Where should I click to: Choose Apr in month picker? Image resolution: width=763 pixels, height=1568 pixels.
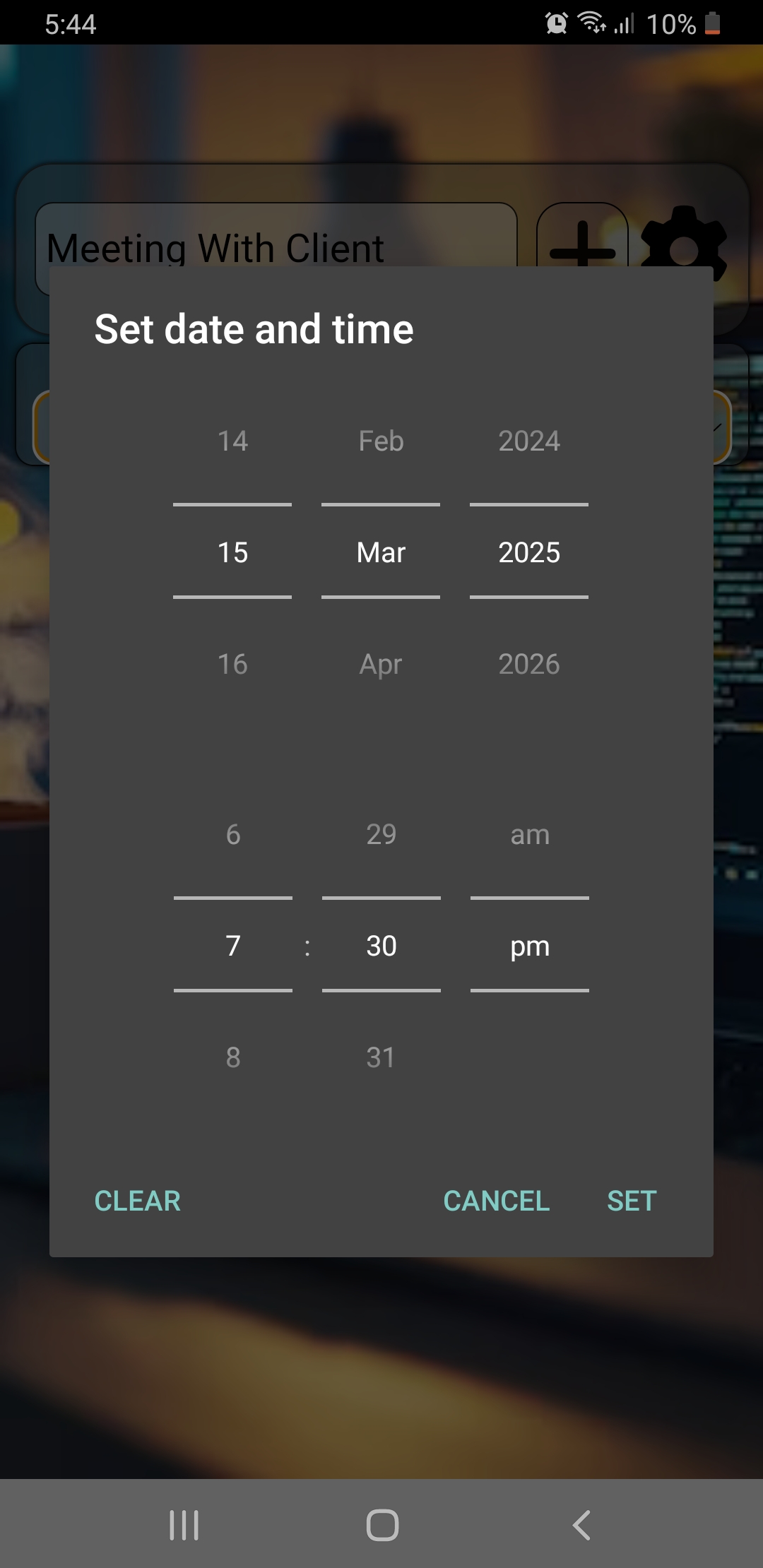pyautogui.click(x=381, y=664)
